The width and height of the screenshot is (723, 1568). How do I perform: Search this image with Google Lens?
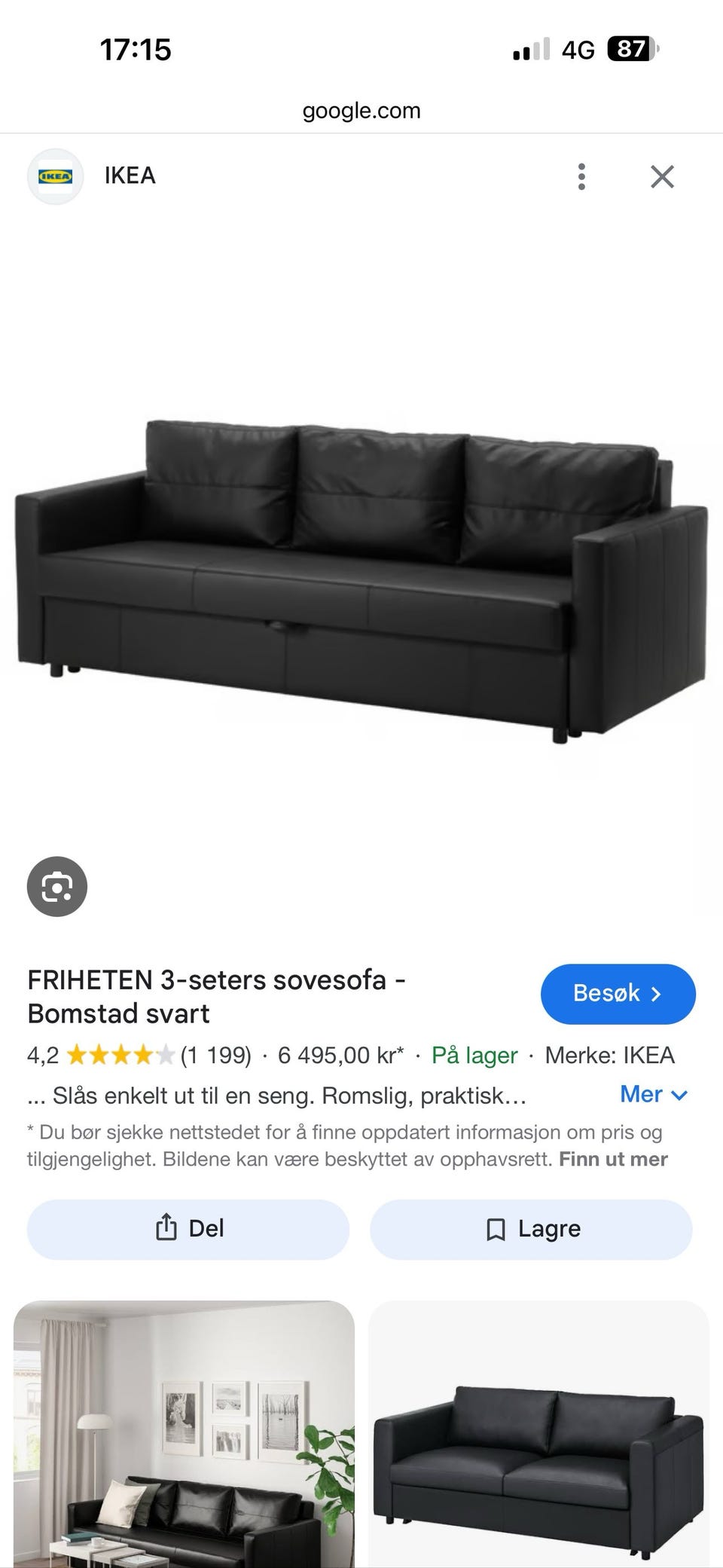click(x=57, y=886)
